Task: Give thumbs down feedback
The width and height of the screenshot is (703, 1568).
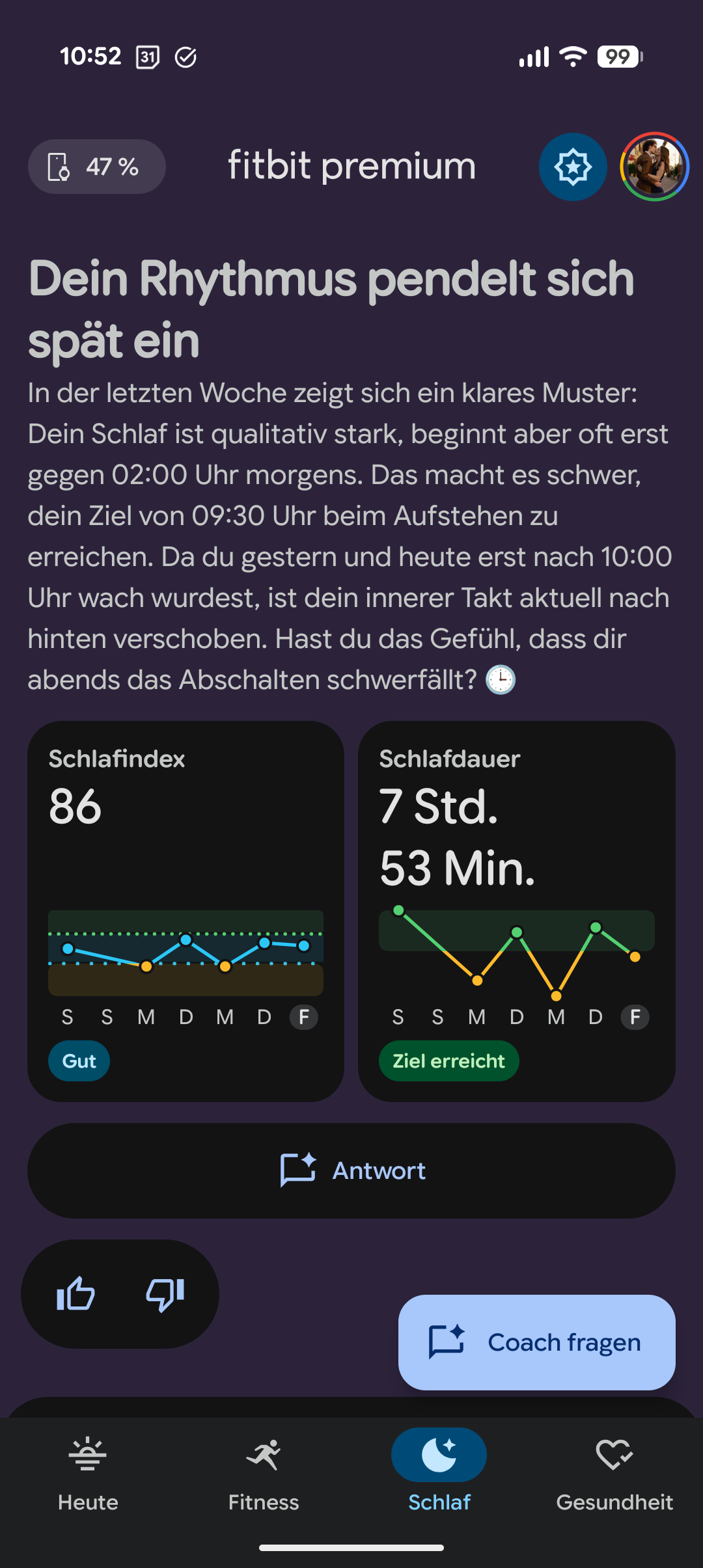Action: (x=165, y=1293)
